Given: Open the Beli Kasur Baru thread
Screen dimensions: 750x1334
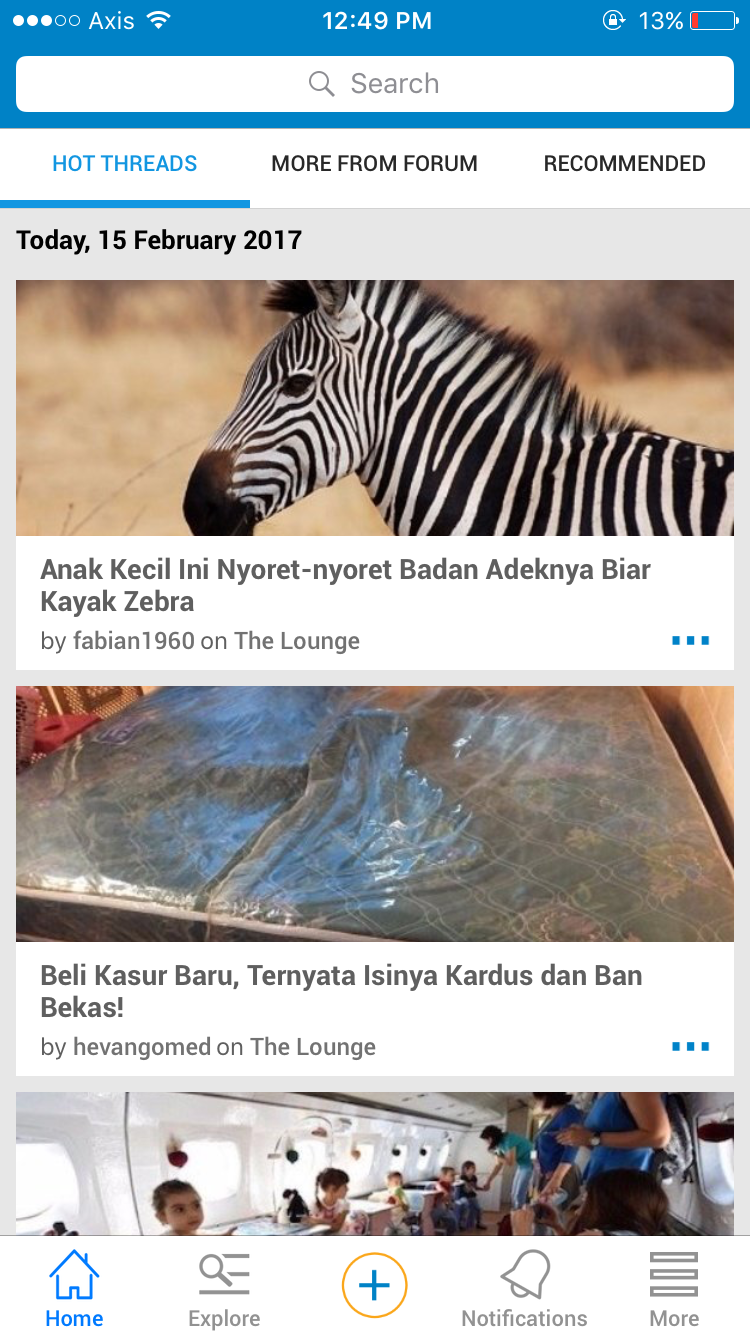Looking at the screenshot, I should 341,990.
